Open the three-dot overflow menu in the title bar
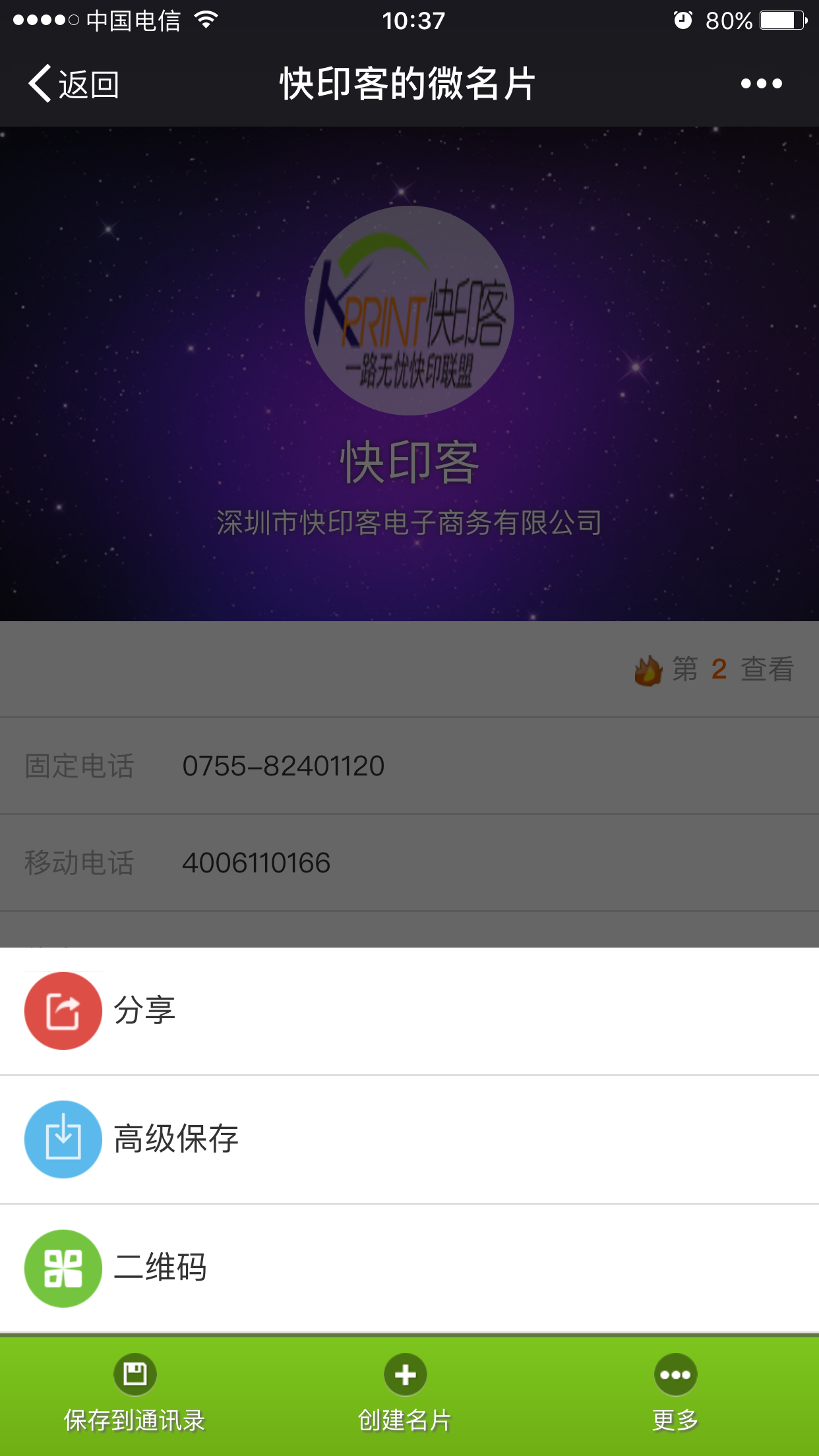 761,84
